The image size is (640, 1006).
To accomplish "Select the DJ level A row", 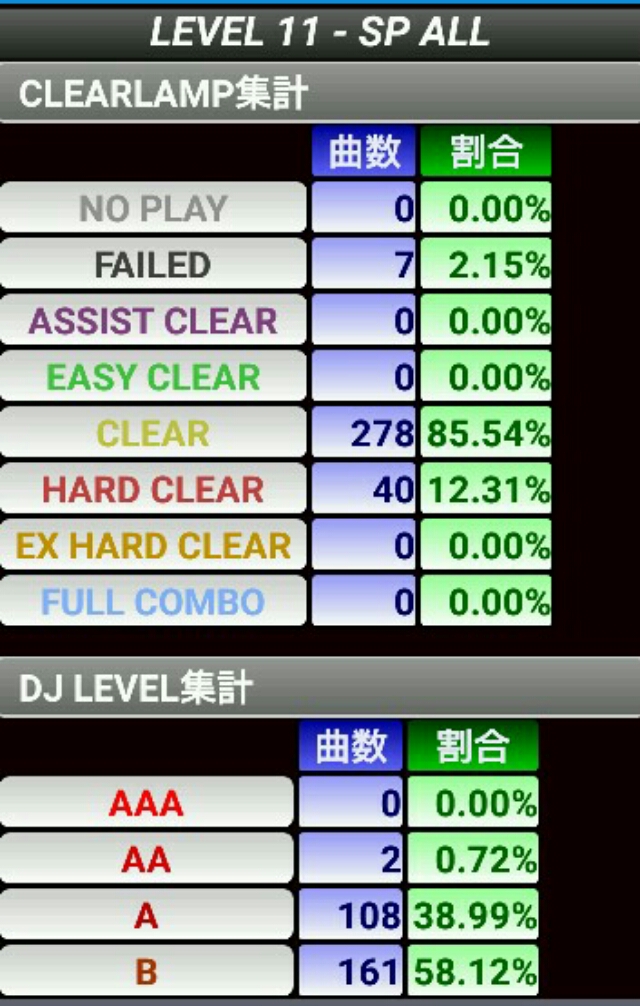I will coord(146,915).
